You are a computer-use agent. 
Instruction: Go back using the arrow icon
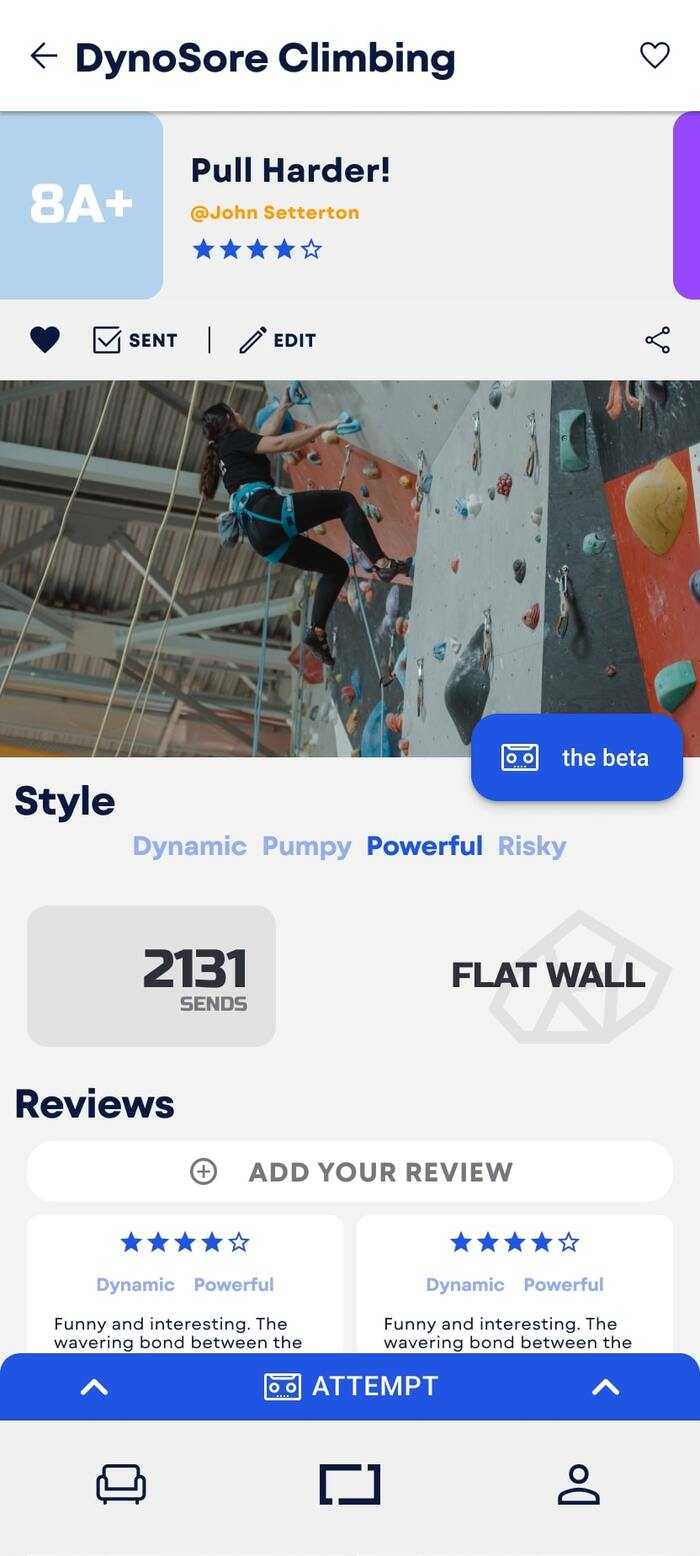click(x=44, y=56)
